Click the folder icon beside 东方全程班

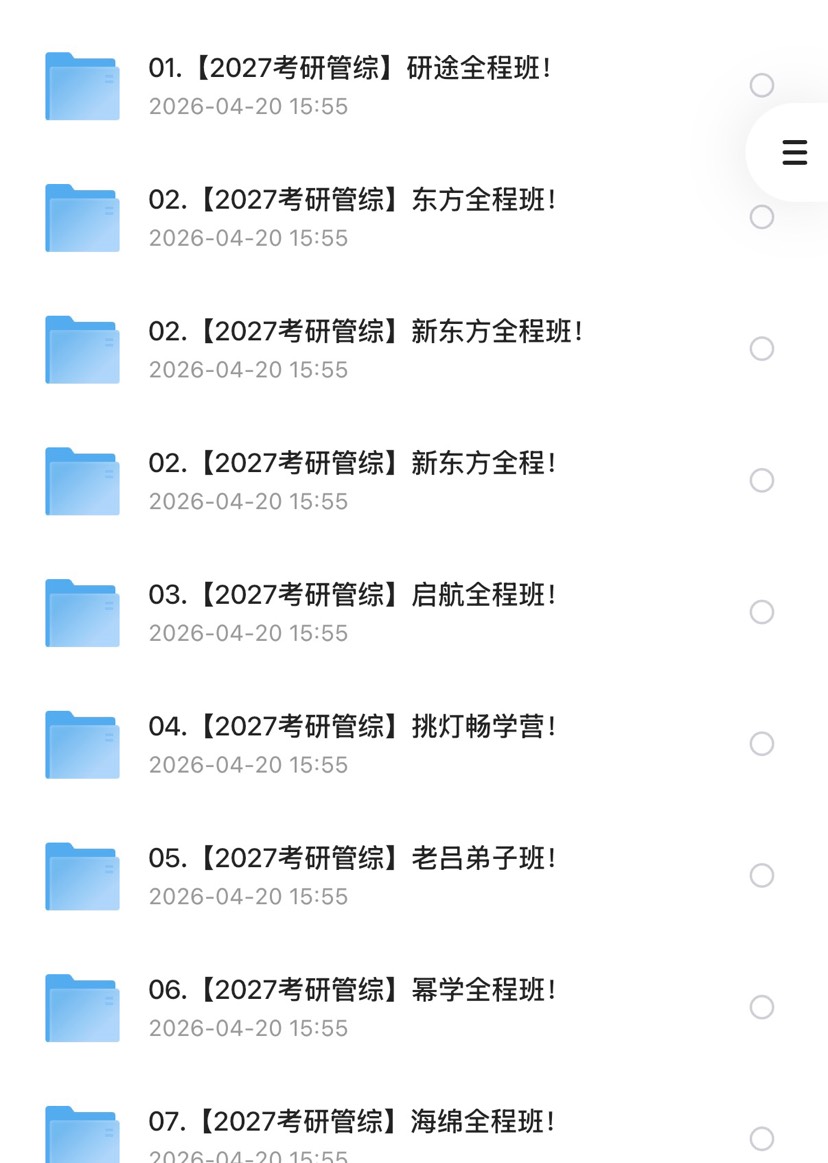pos(82,218)
